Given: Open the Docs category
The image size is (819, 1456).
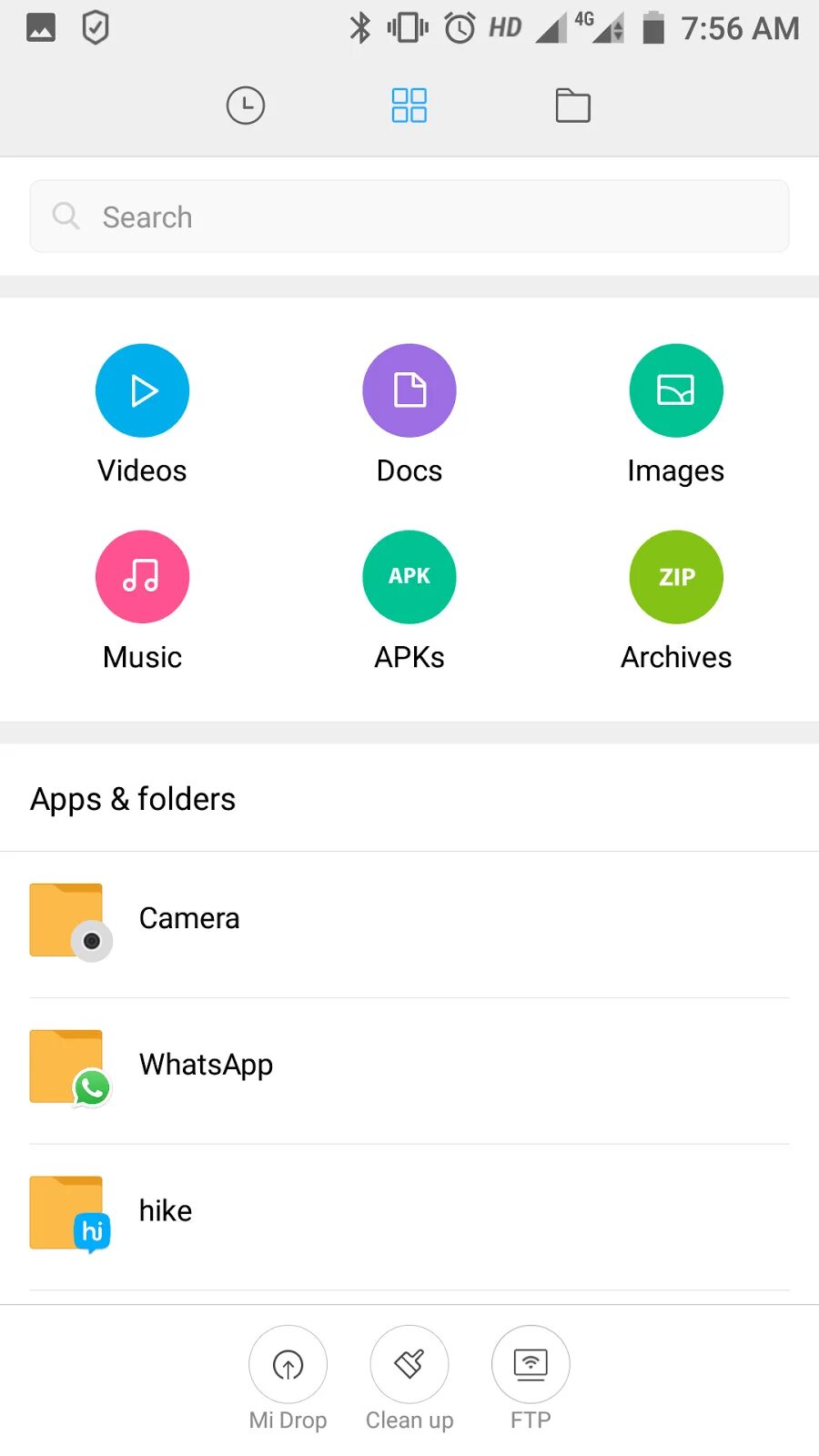Looking at the screenshot, I should coord(409,391).
